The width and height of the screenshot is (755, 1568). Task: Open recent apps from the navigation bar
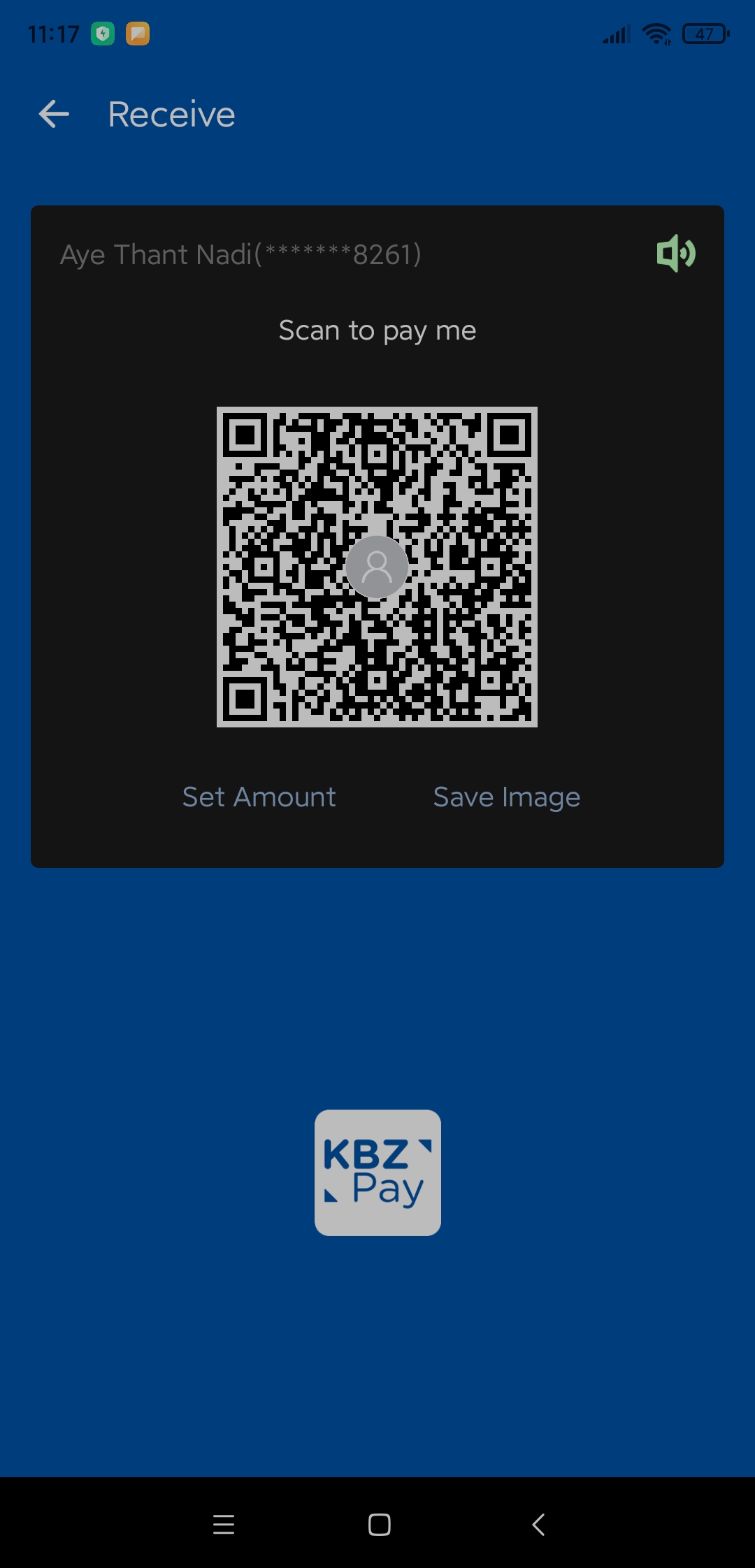pyautogui.click(x=224, y=1524)
